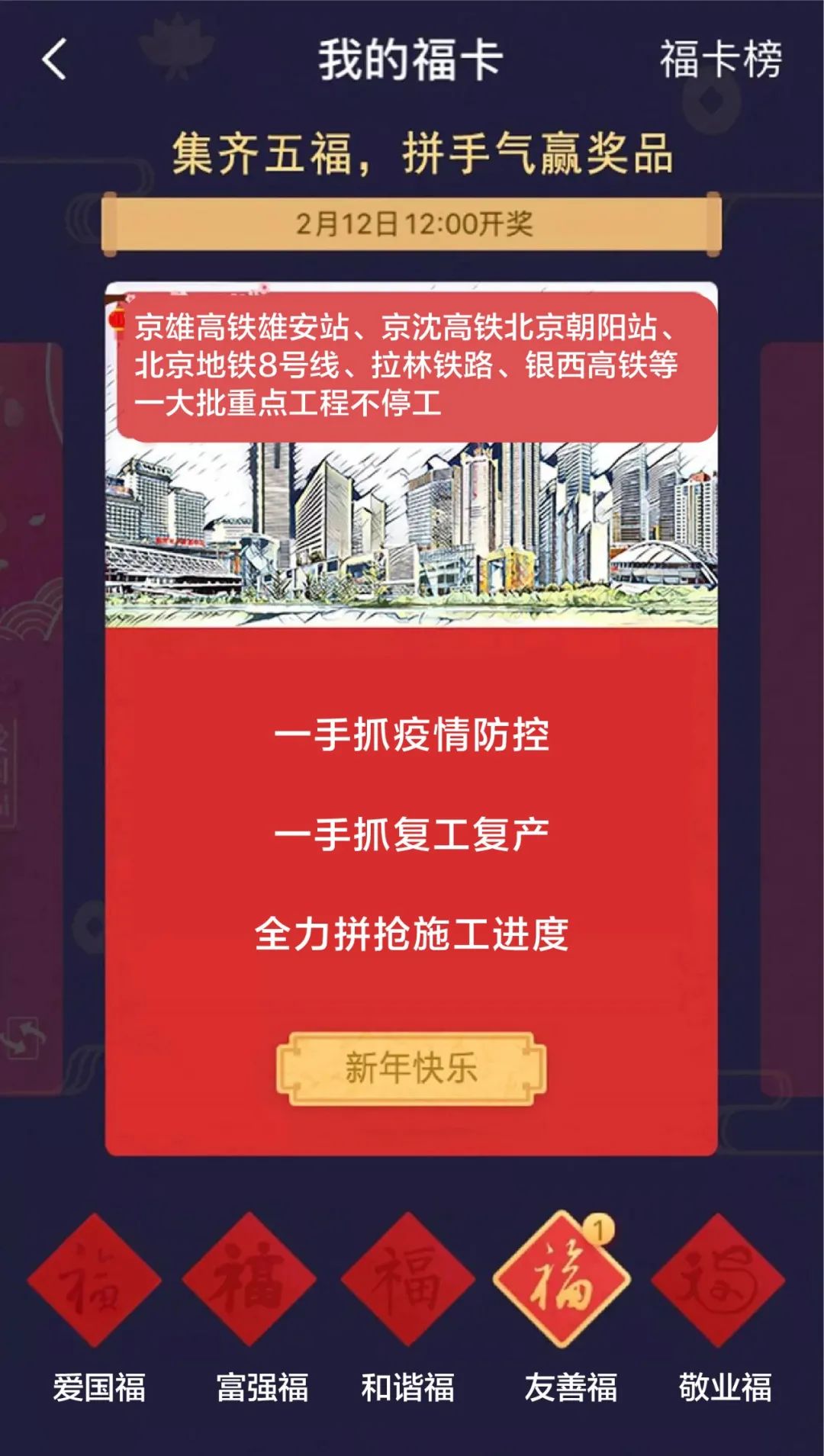Select the 富强福 card

[x=252, y=1281]
